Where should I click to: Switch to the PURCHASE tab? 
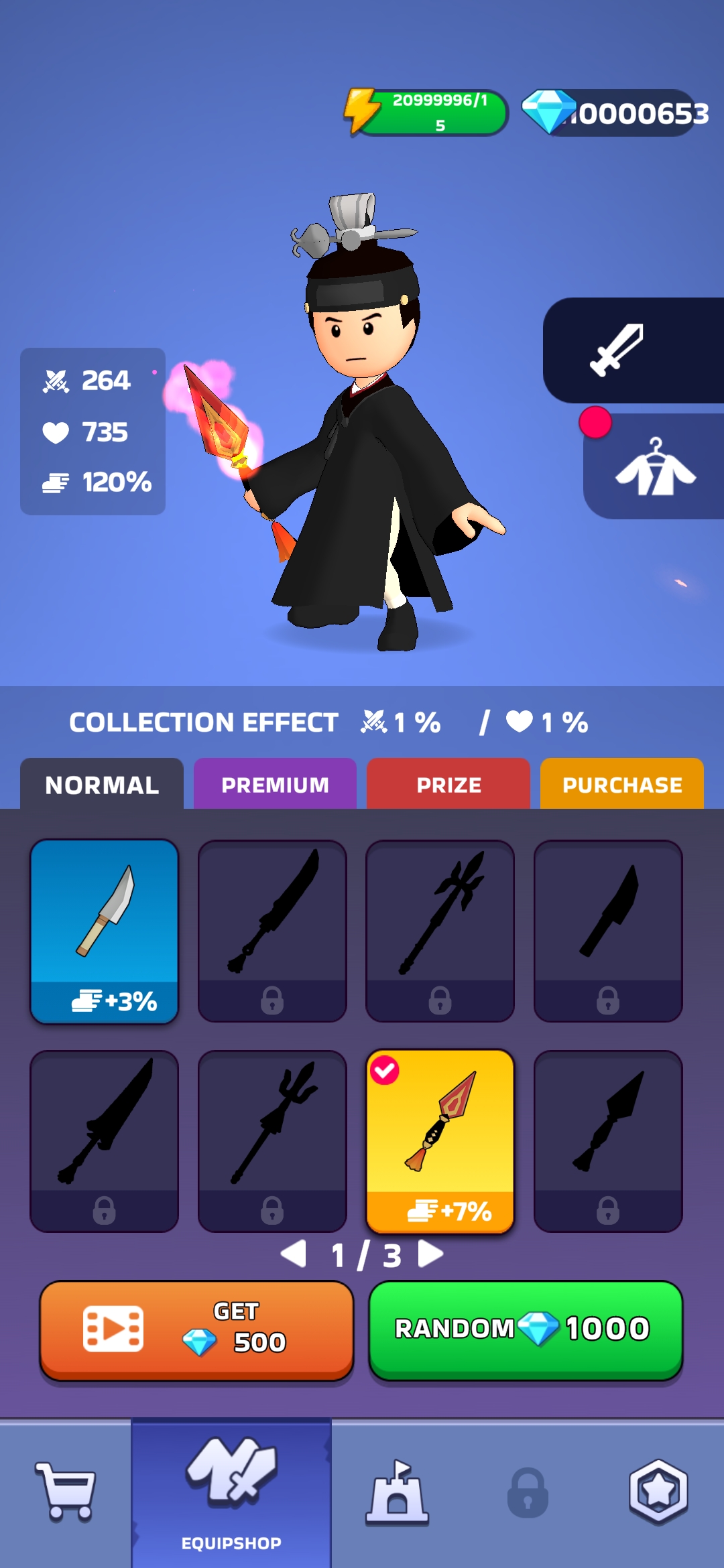(x=622, y=785)
